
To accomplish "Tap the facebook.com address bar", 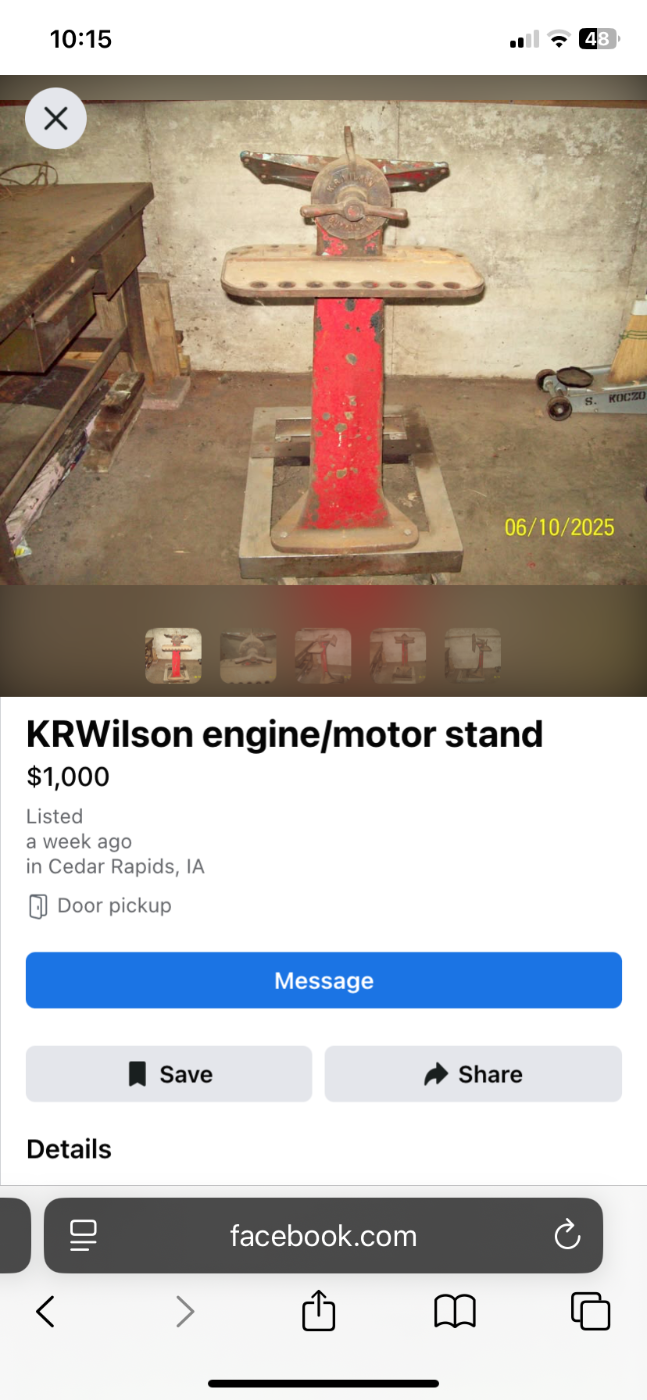I will click(x=323, y=1236).
